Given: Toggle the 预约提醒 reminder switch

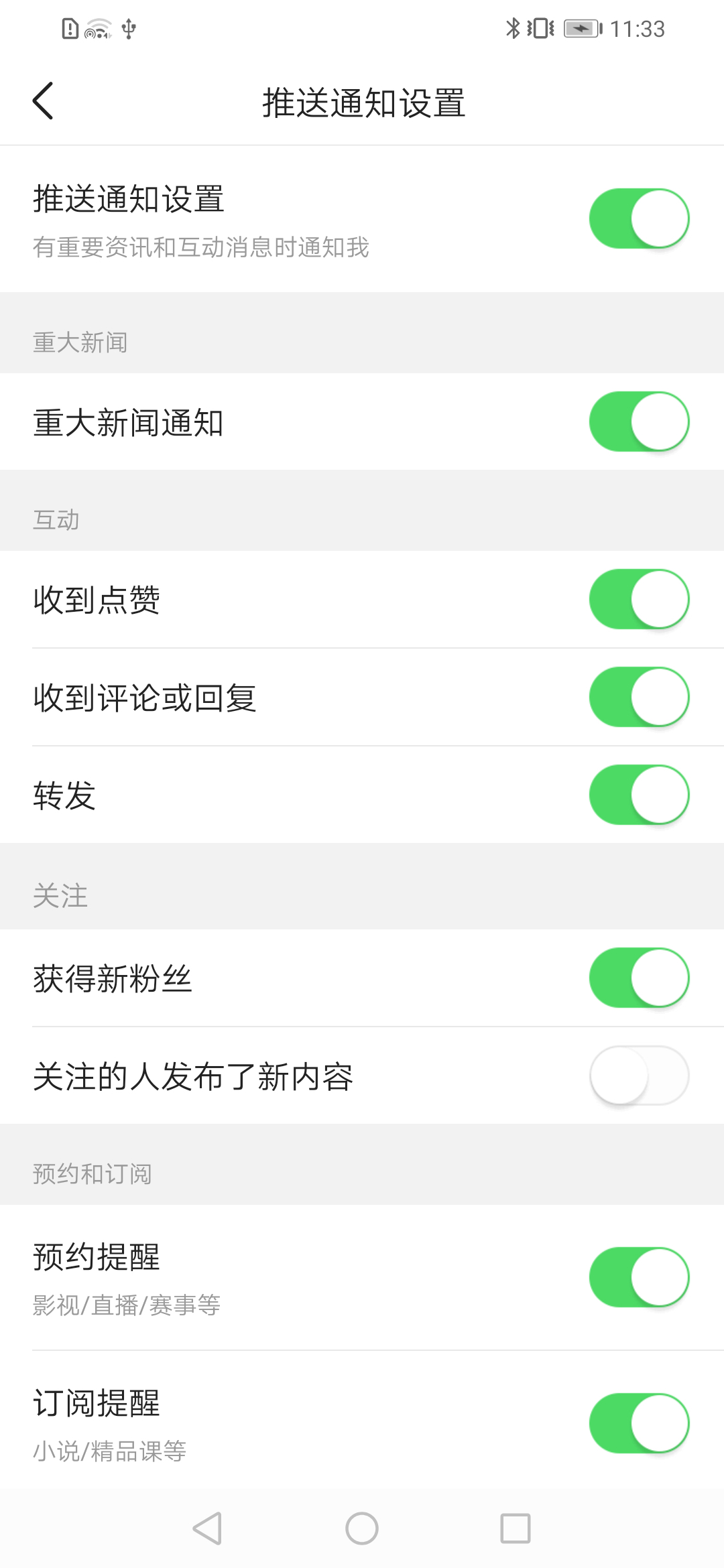Looking at the screenshot, I should coord(640,1277).
